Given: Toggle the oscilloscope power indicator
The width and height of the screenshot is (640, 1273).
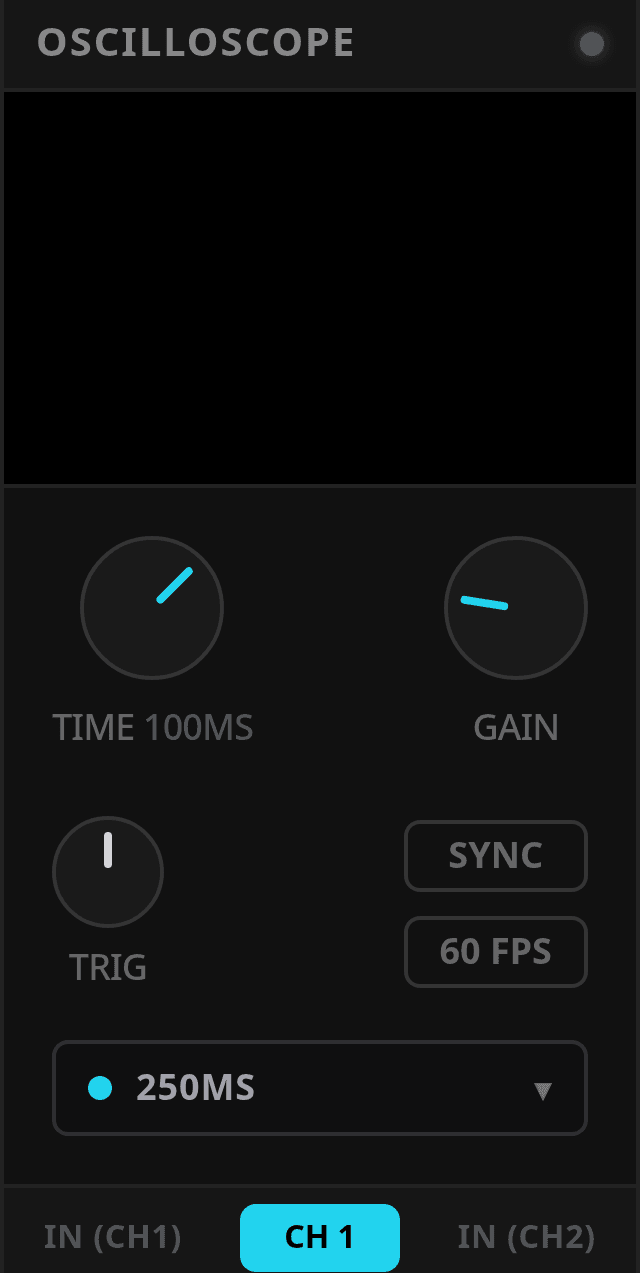Looking at the screenshot, I should (x=592, y=44).
